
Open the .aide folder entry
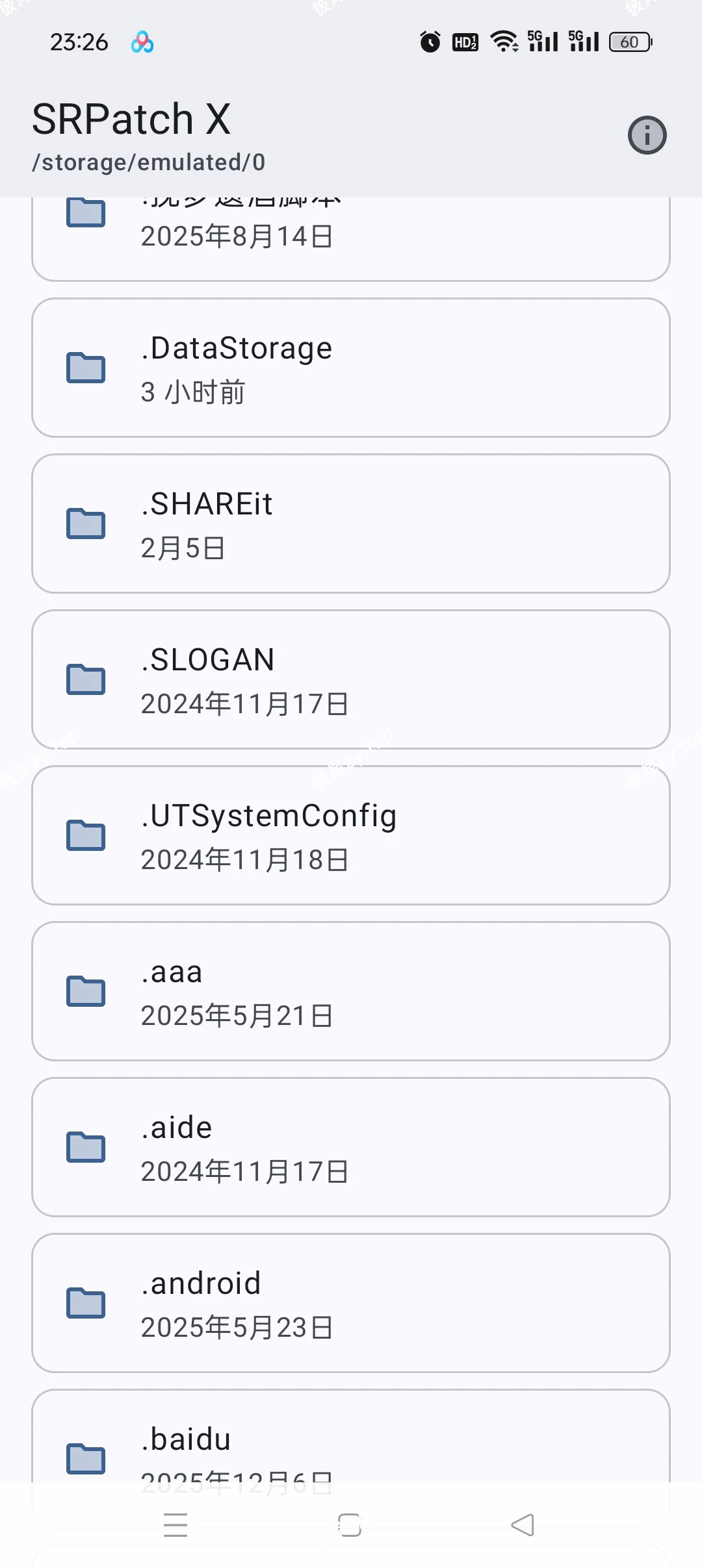351,1147
